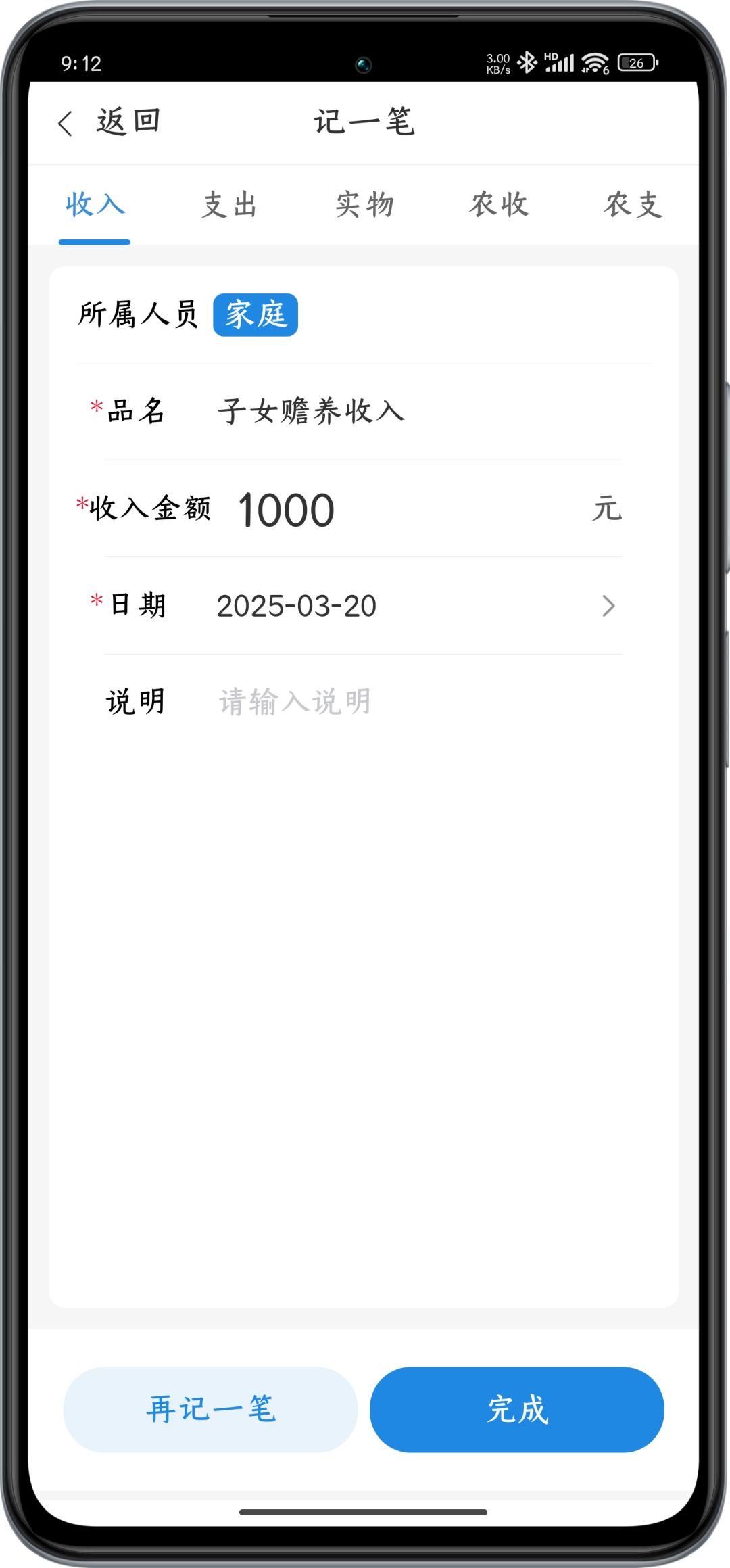Tap the 收入金额 field showing 1000

click(x=364, y=508)
